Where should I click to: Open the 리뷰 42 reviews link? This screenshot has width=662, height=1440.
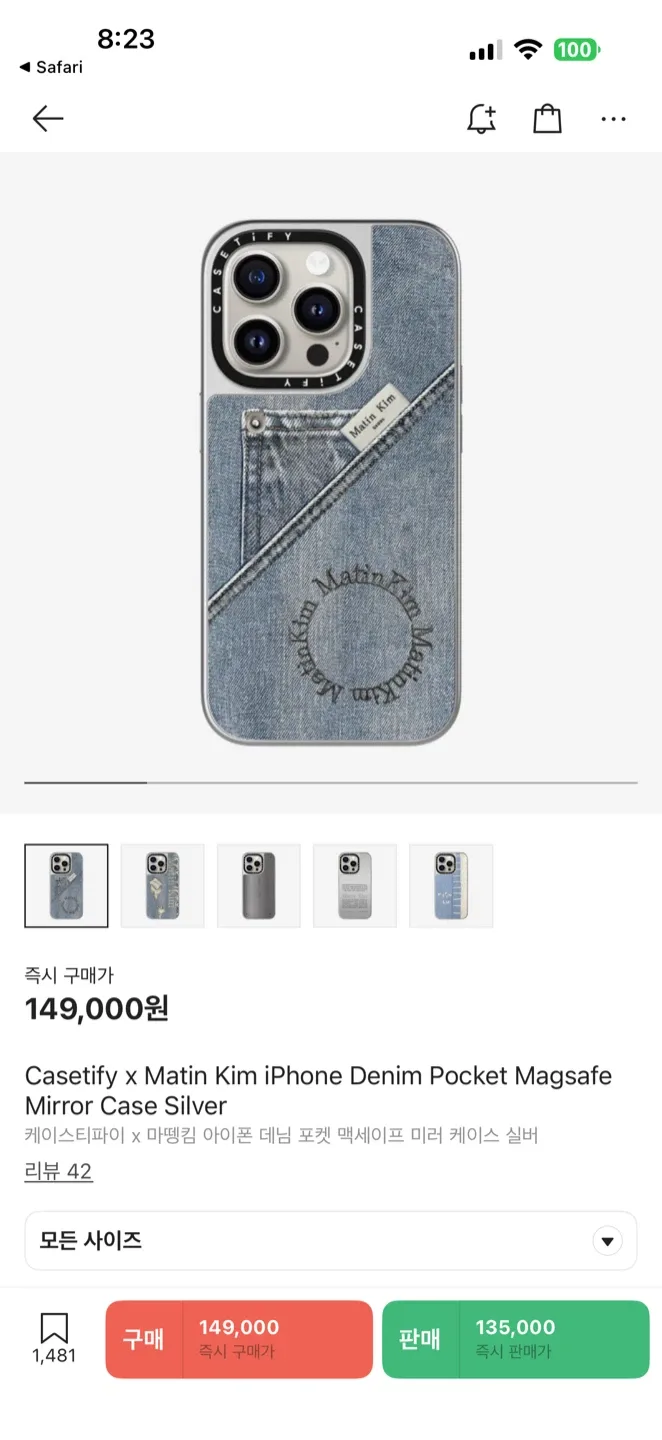[58, 1171]
